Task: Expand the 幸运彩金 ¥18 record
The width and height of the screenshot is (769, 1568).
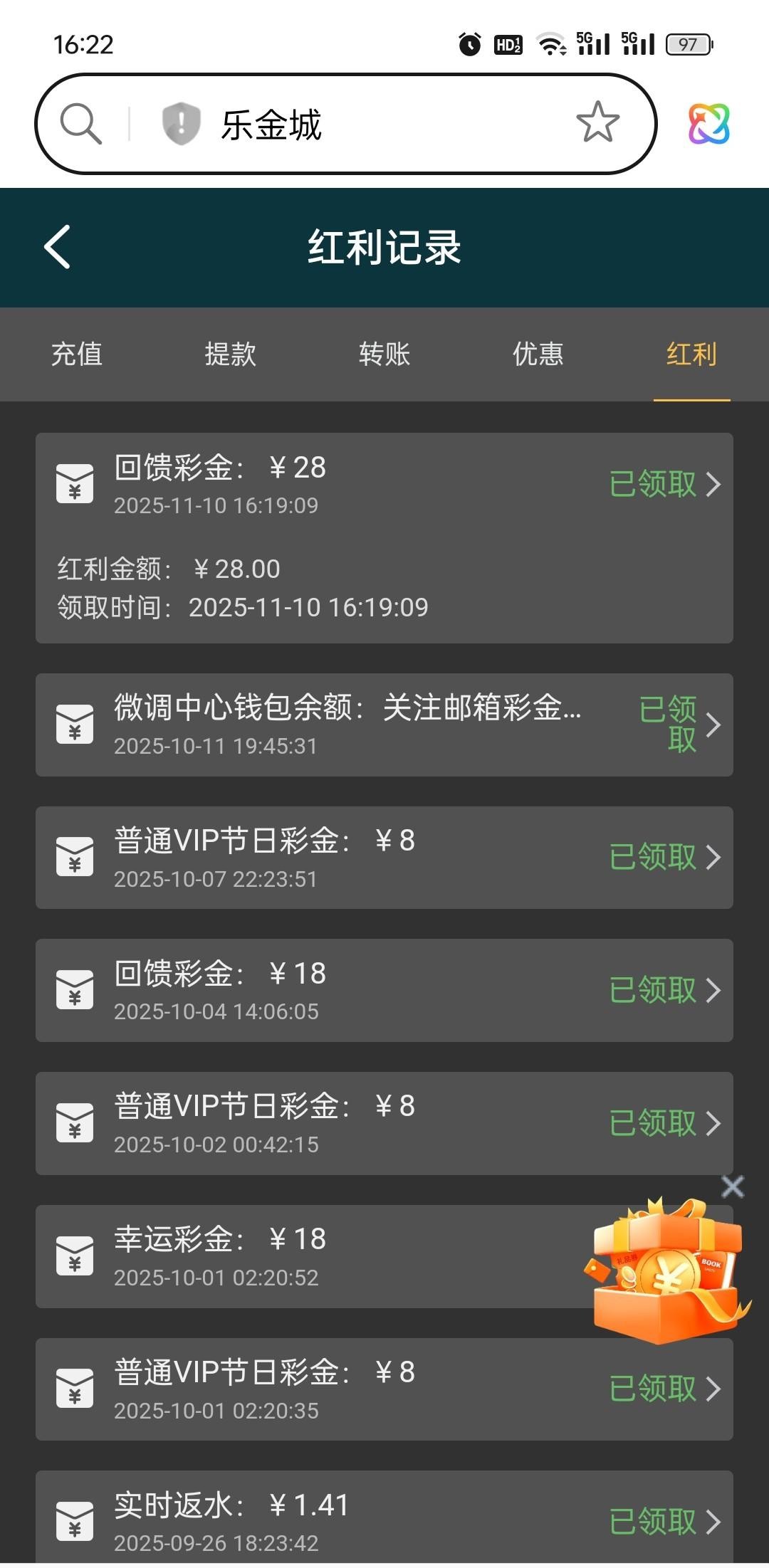Action: 313,1256
